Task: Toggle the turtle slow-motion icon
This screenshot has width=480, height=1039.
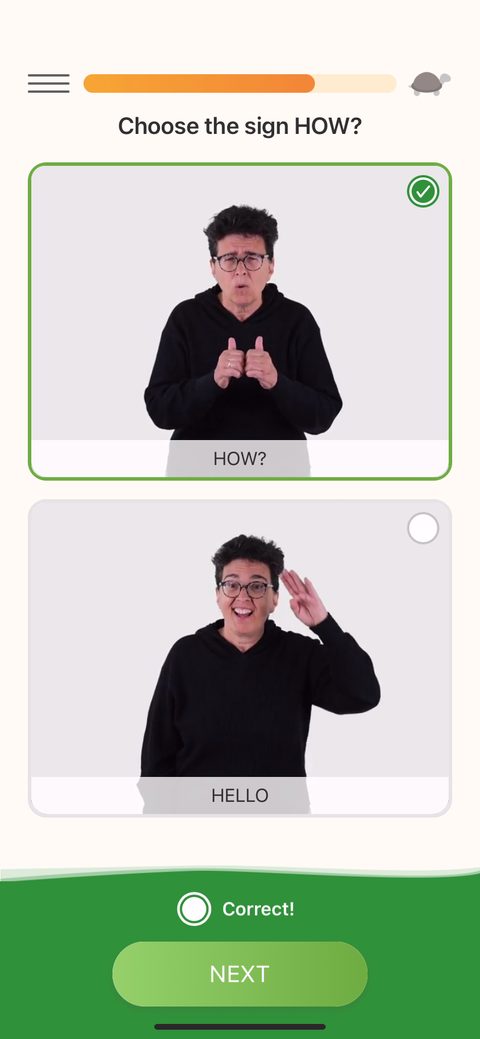Action: tap(430, 83)
